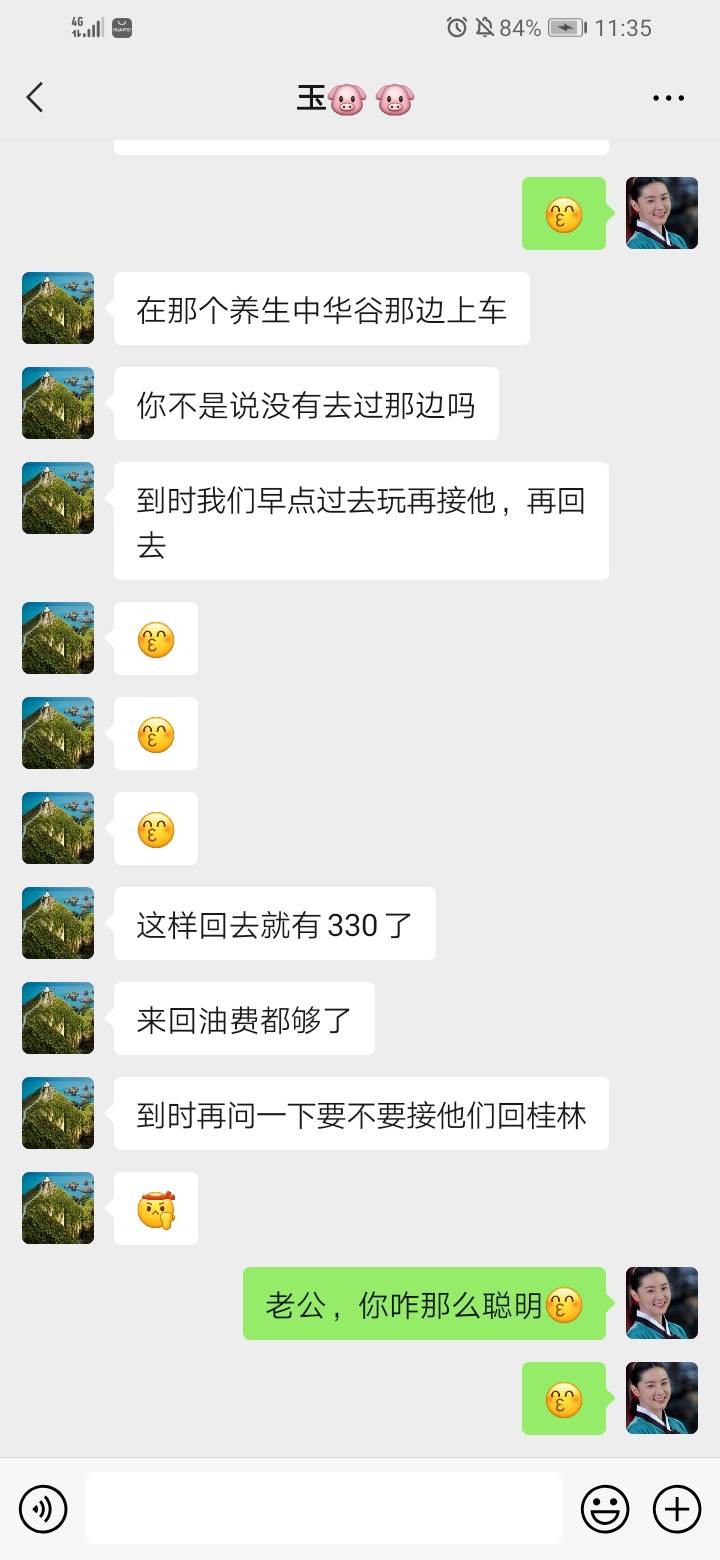This screenshot has height=1560, width=720.
Task: Tap the message 到时再问一下要不要接他们回桂林
Action: click(x=361, y=1113)
